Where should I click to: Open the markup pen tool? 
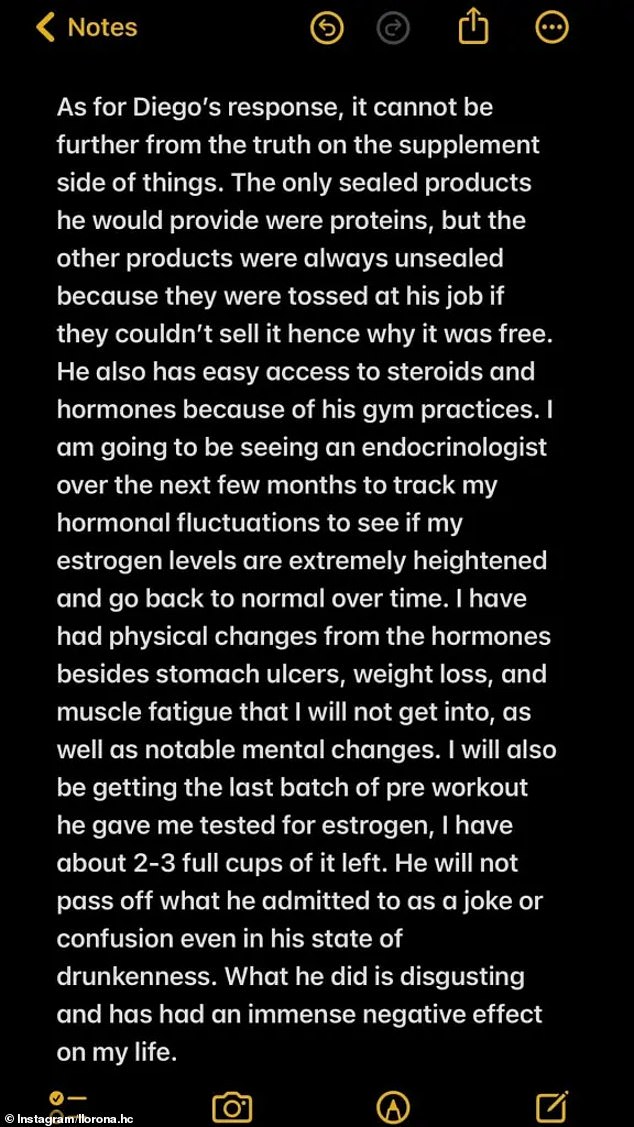point(393,1107)
